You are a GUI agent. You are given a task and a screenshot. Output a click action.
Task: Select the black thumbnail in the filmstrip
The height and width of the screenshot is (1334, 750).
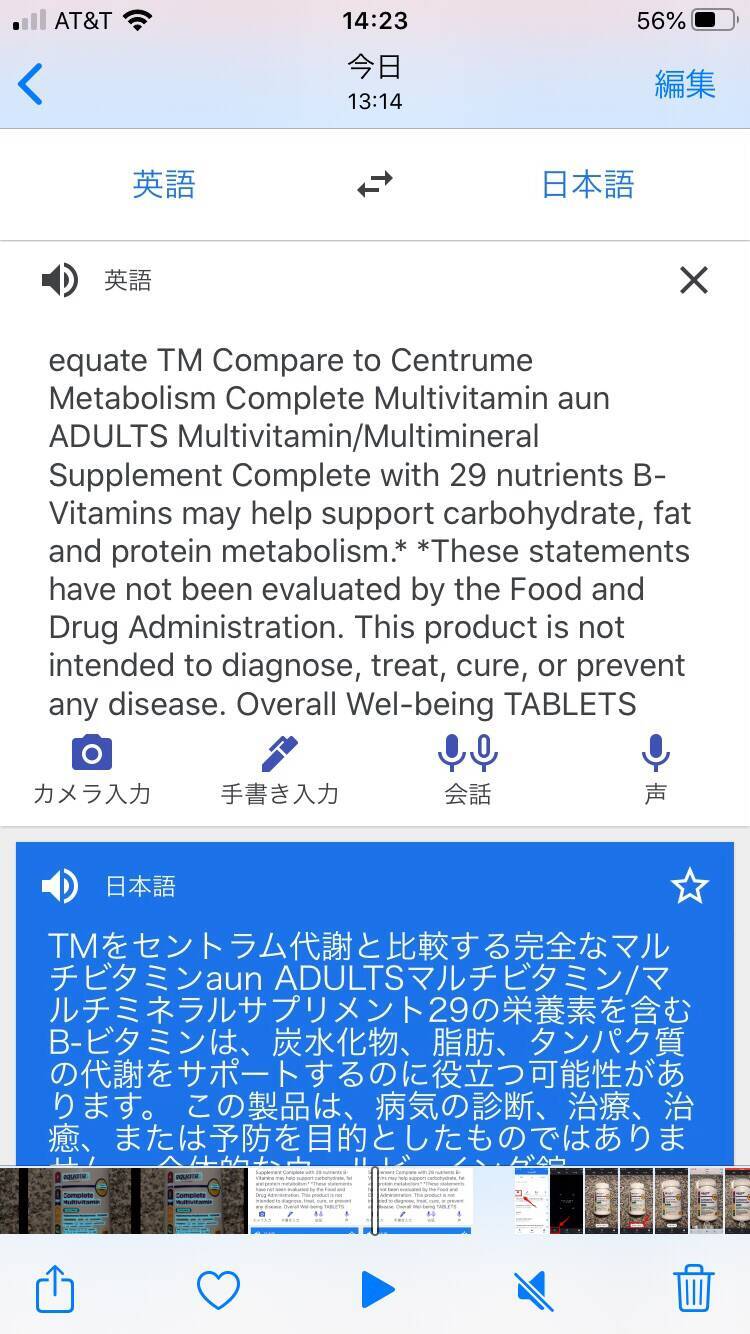(x=566, y=1200)
